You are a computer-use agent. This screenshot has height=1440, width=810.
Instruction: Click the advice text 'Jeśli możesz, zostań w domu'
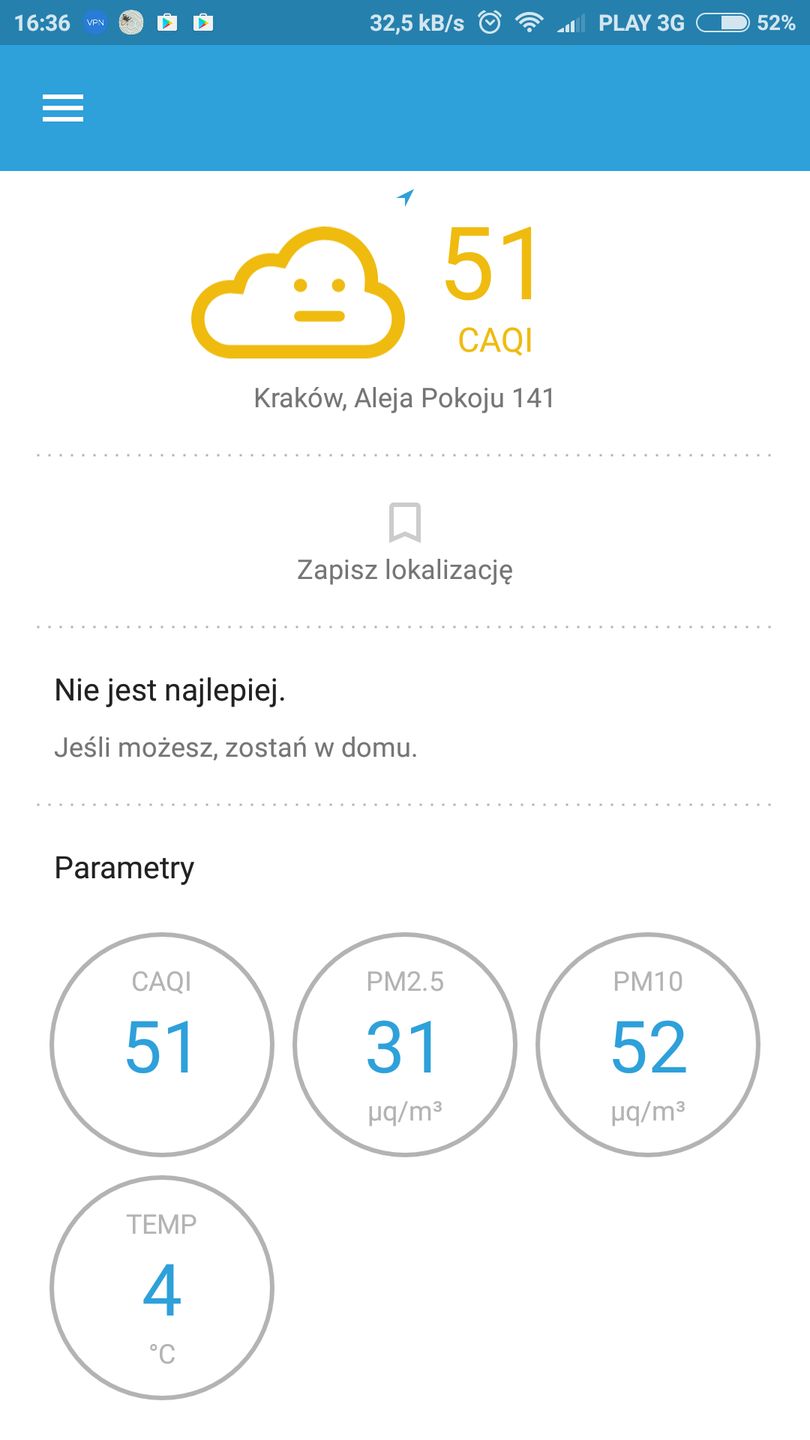click(x=237, y=747)
